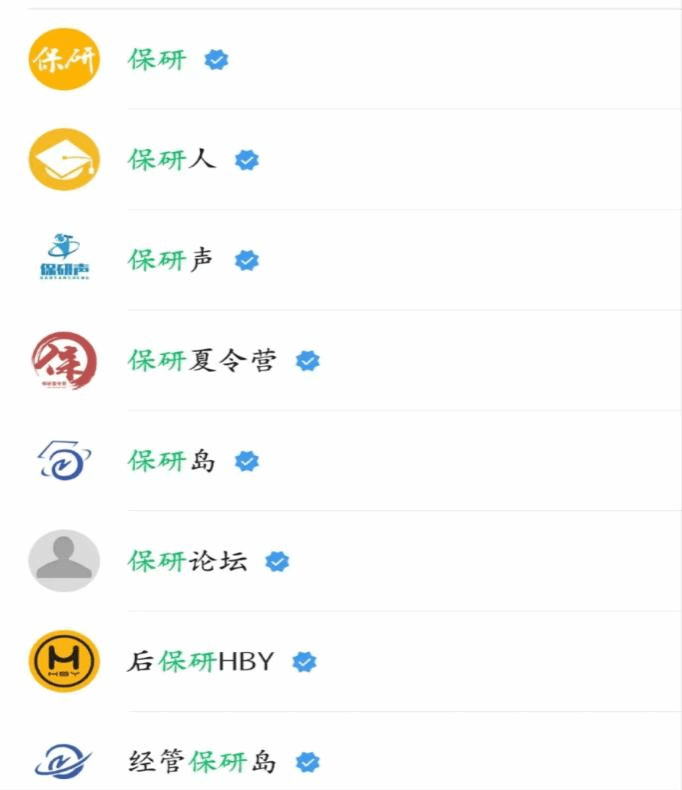View the 保研夏令营 account
The image size is (682, 790).
(x=201, y=360)
